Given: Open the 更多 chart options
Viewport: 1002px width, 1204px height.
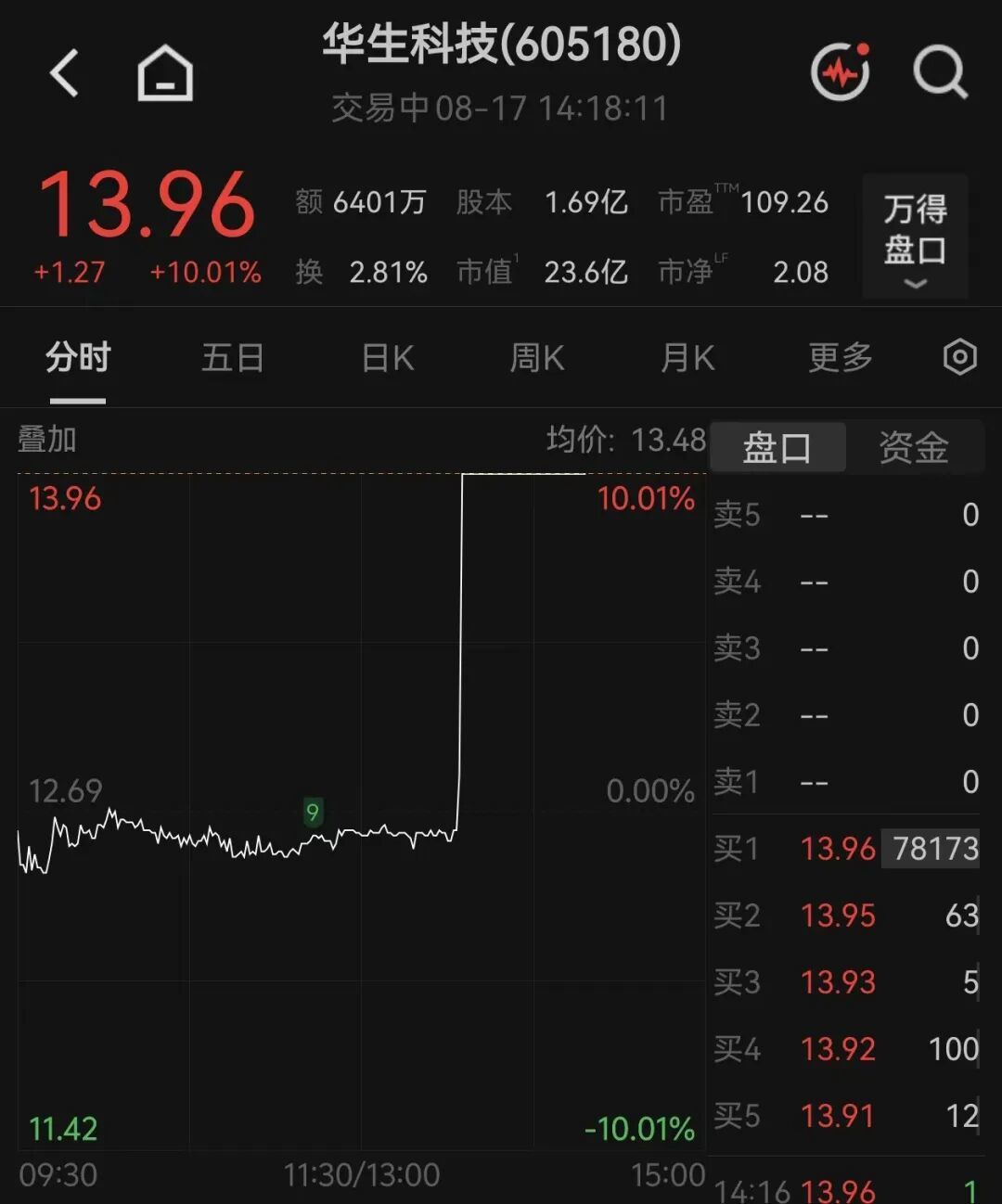Looking at the screenshot, I should [841, 358].
